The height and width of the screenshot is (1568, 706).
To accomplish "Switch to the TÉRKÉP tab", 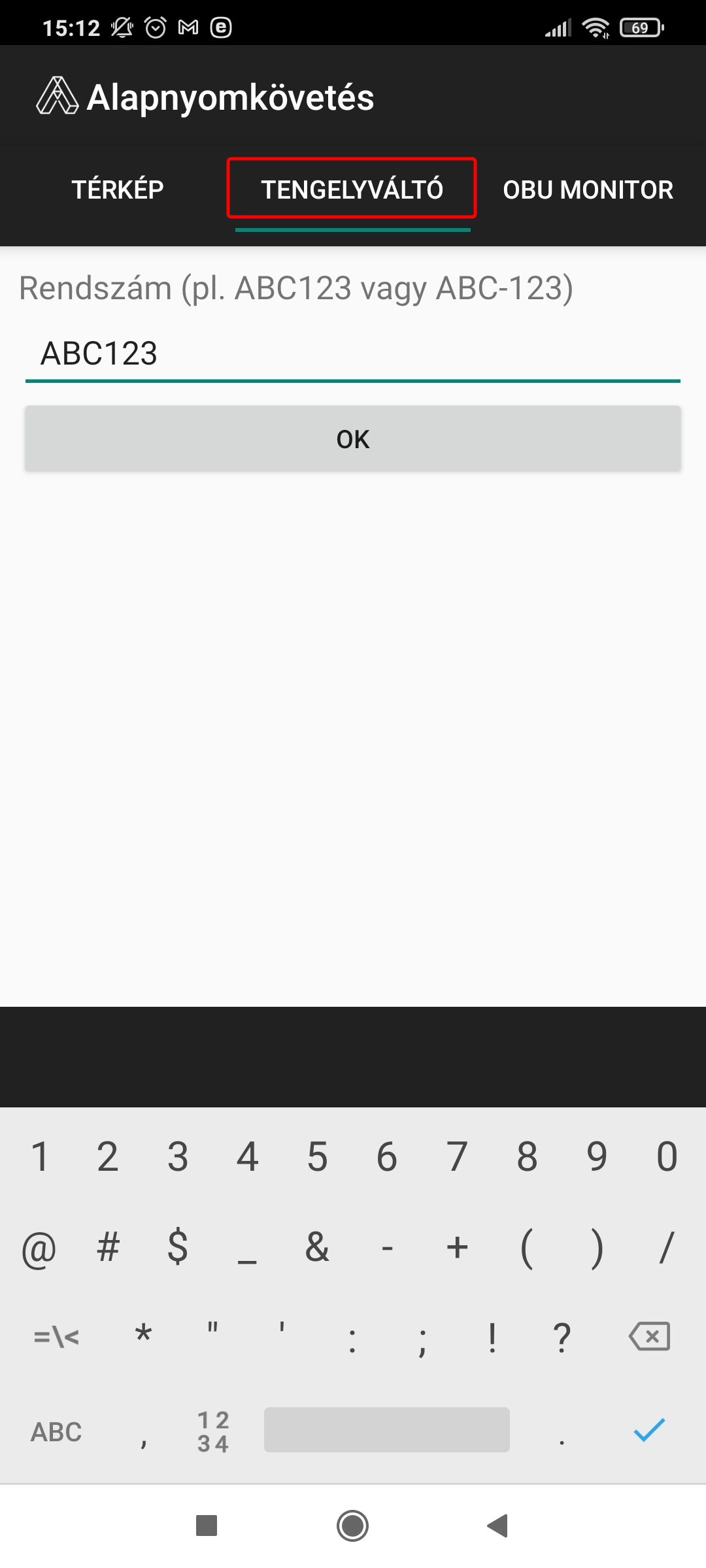I will coord(118,189).
